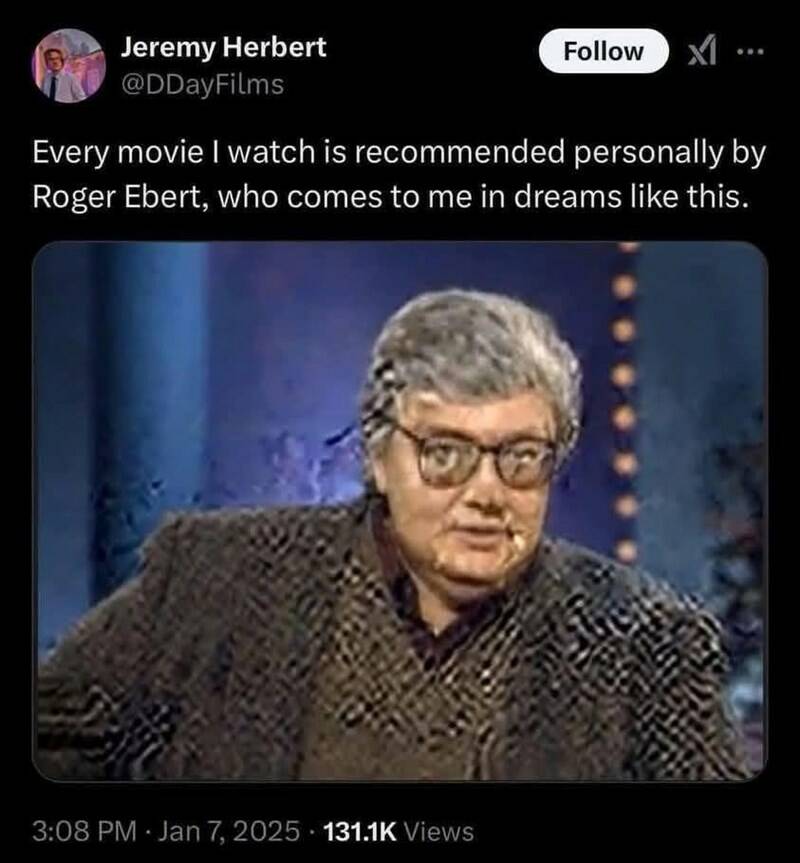
Task: Open Jeremy Herbert's profile picture
Action: [x=68, y=65]
